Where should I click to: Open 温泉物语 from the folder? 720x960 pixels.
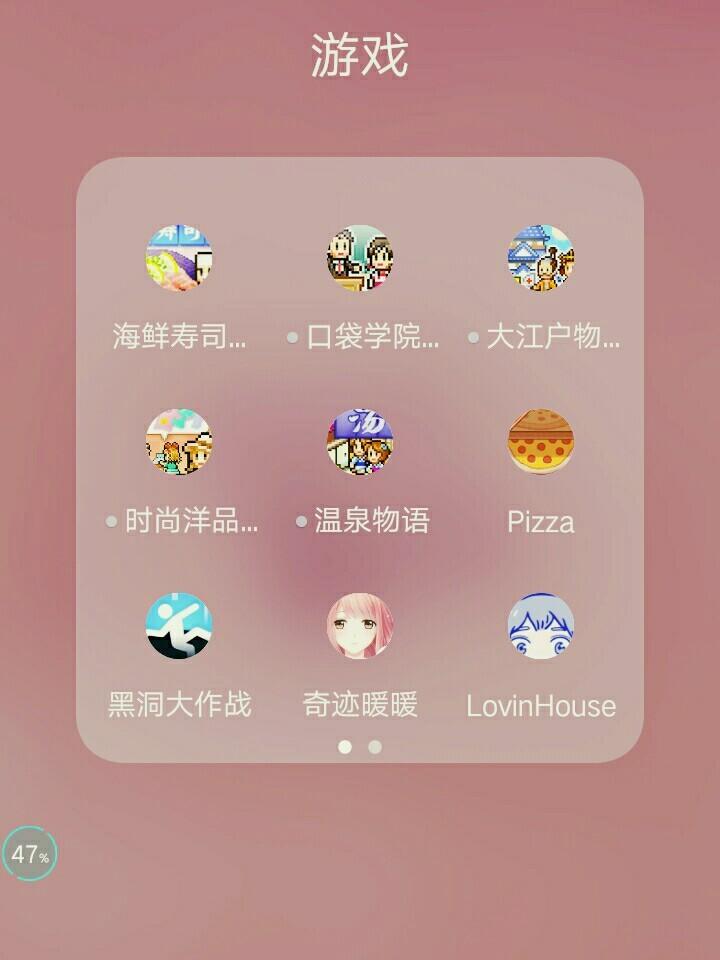point(360,443)
